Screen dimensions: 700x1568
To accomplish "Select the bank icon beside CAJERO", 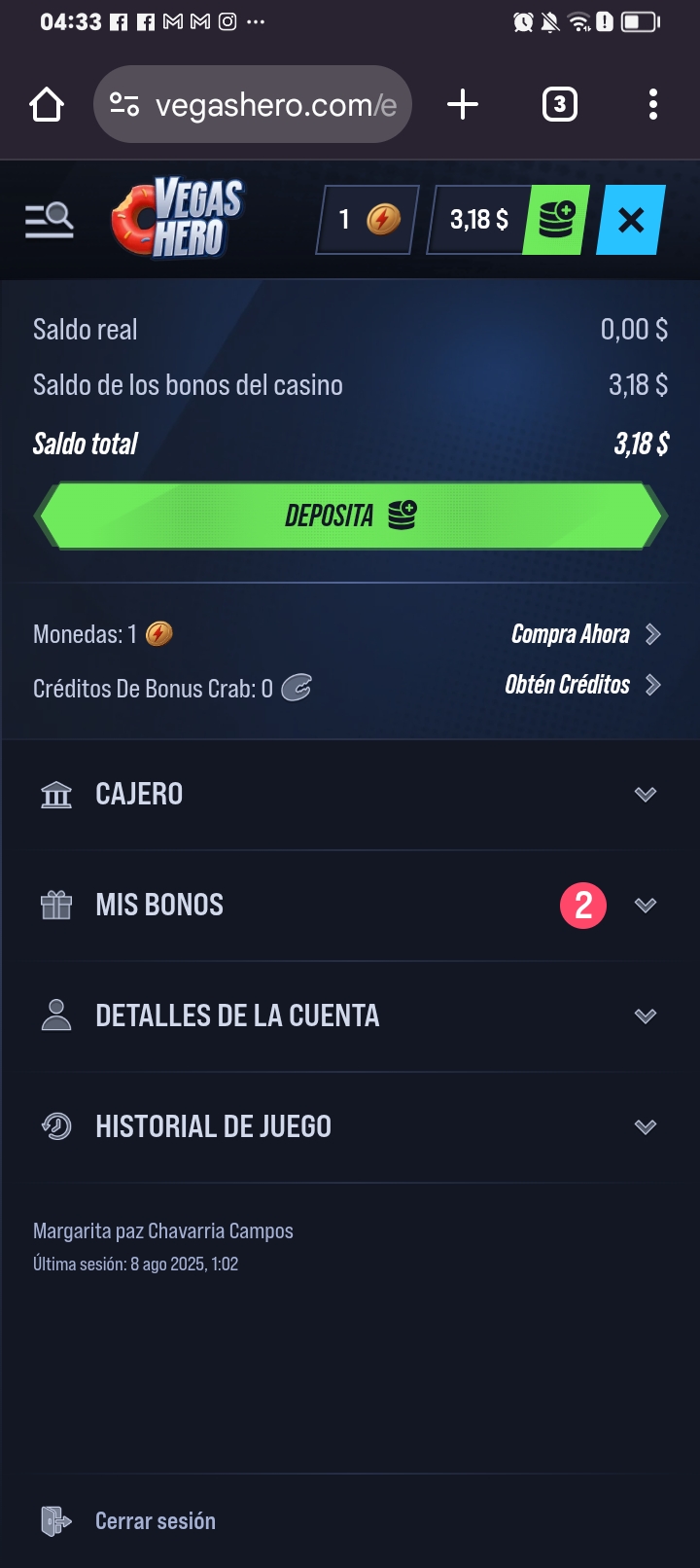I will point(56,794).
